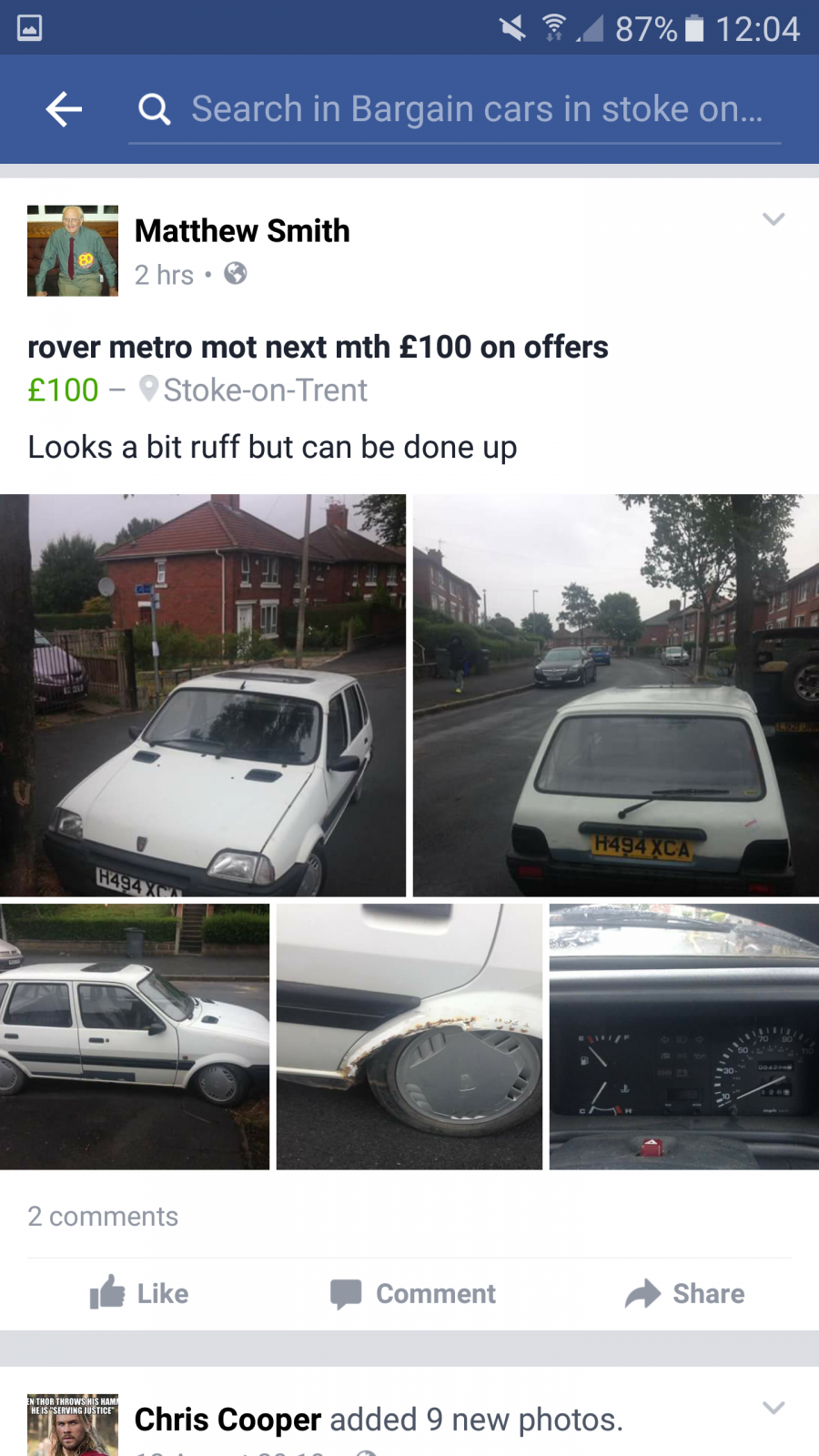819x1456 pixels.
Task: Expand options chevron on Matthew Smith's post
Action: 773,219
